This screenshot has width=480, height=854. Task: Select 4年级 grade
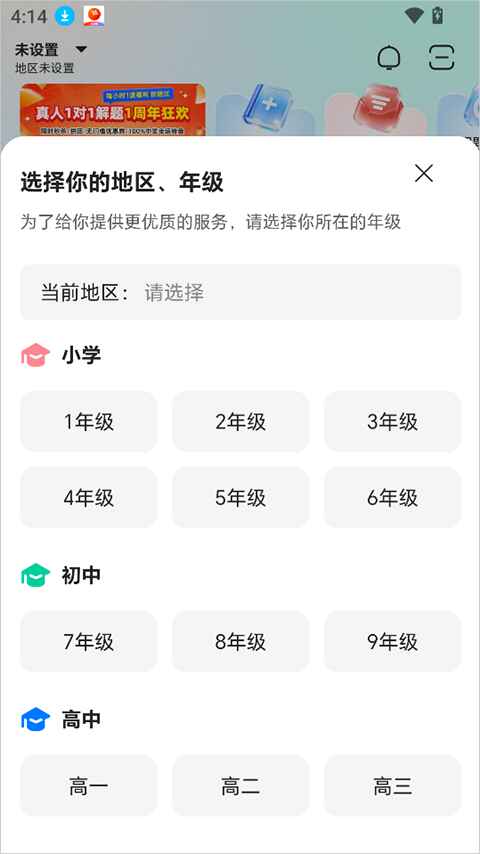point(88,497)
